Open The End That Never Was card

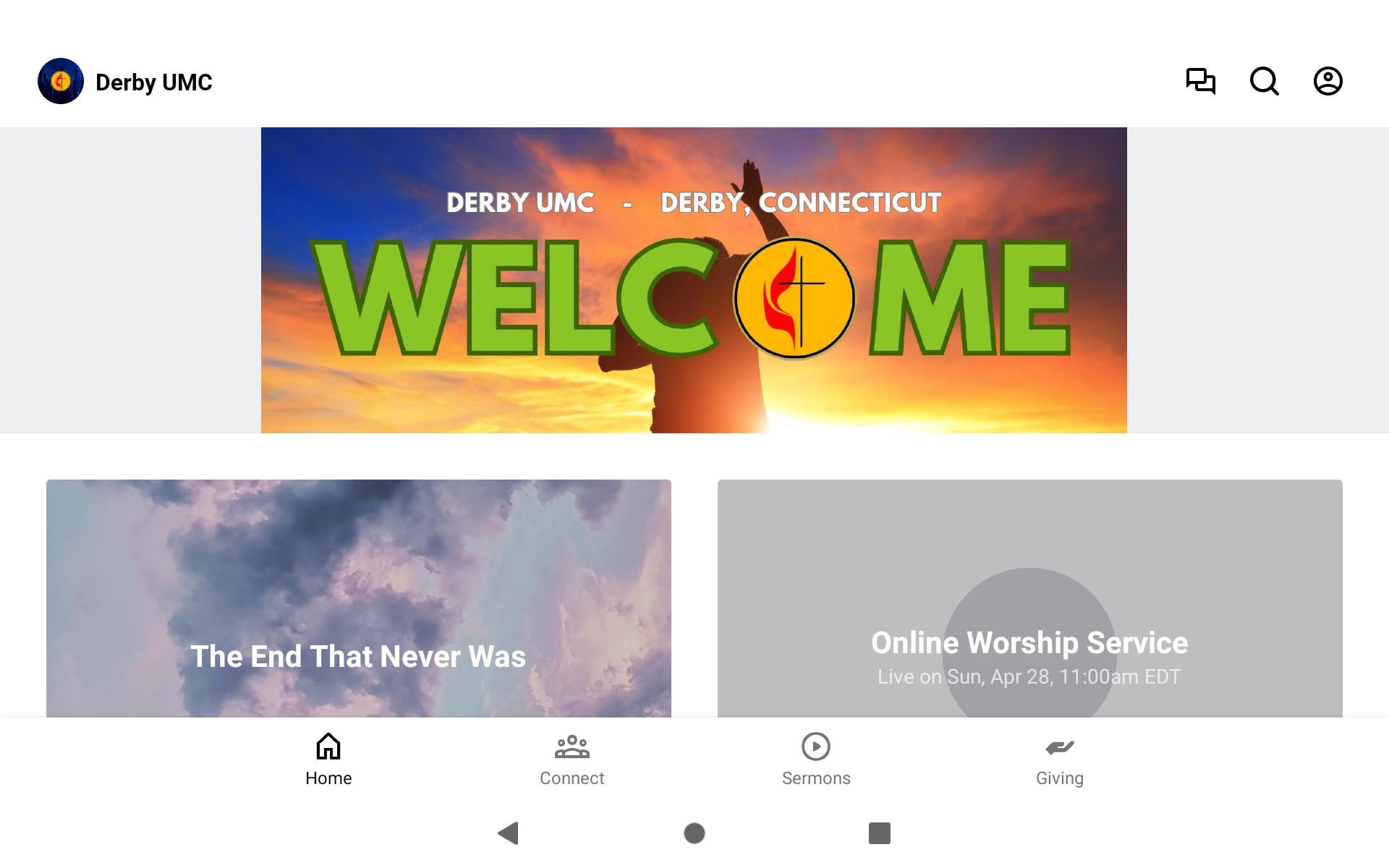pyautogui.click(x=359, y=599)
